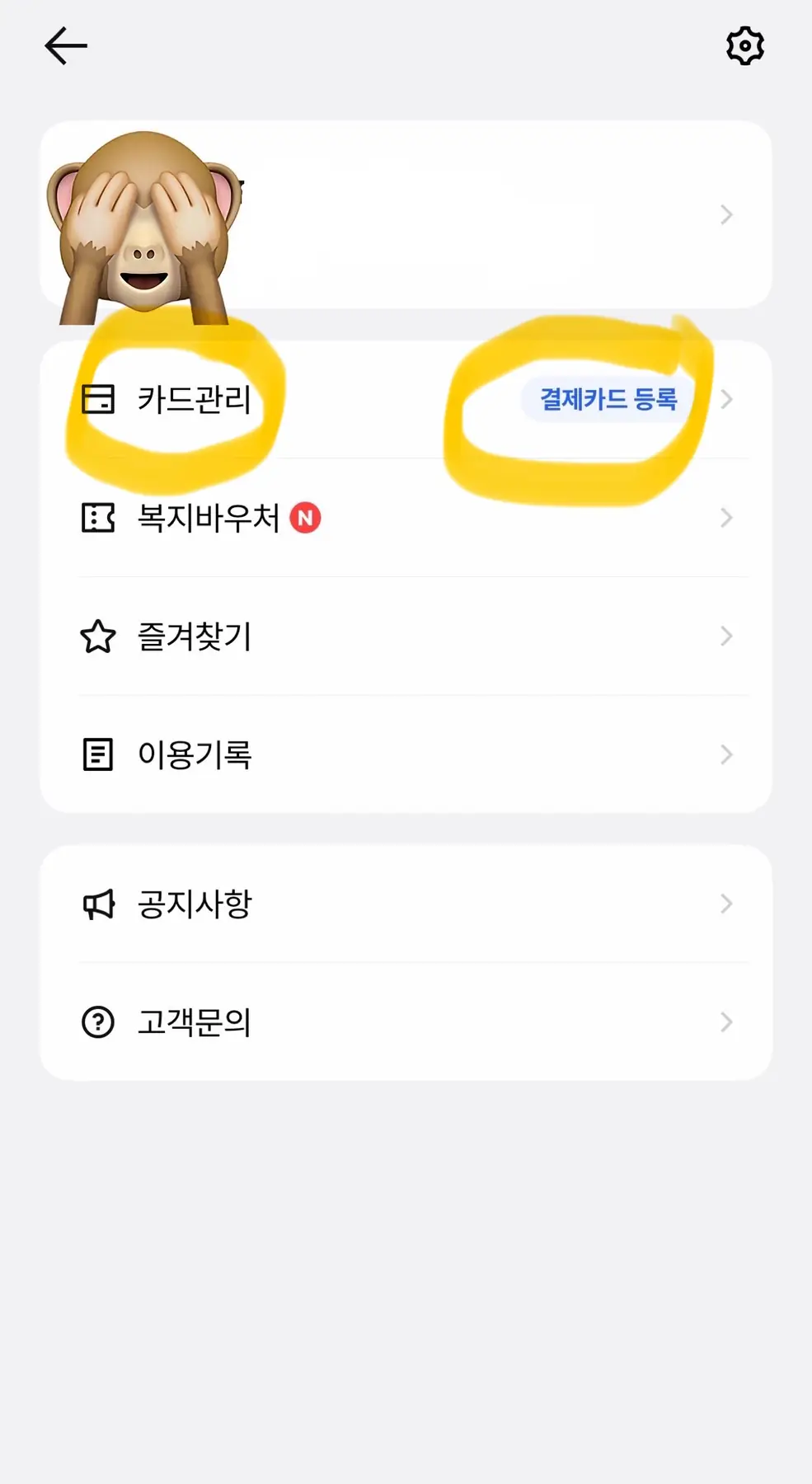The image size is (812, 1484).
Task: Open the settings gear icon
Action: (x=744, y=46)
